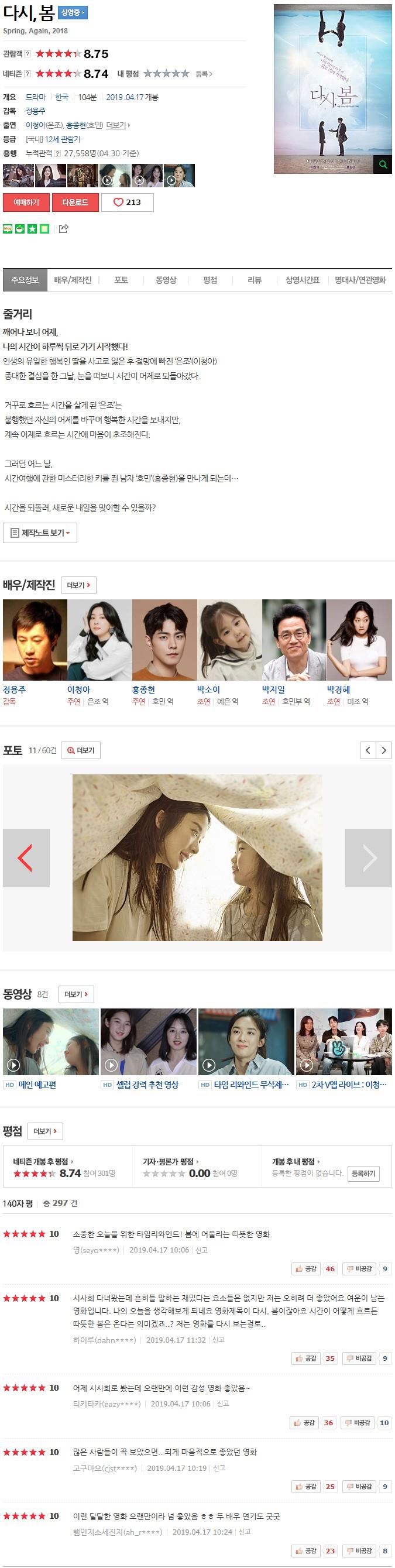The height and width of the screenshot is (1568, 395).
Task: Expand the 제작노트 보기 production notes
Action: tap(40, 533)
